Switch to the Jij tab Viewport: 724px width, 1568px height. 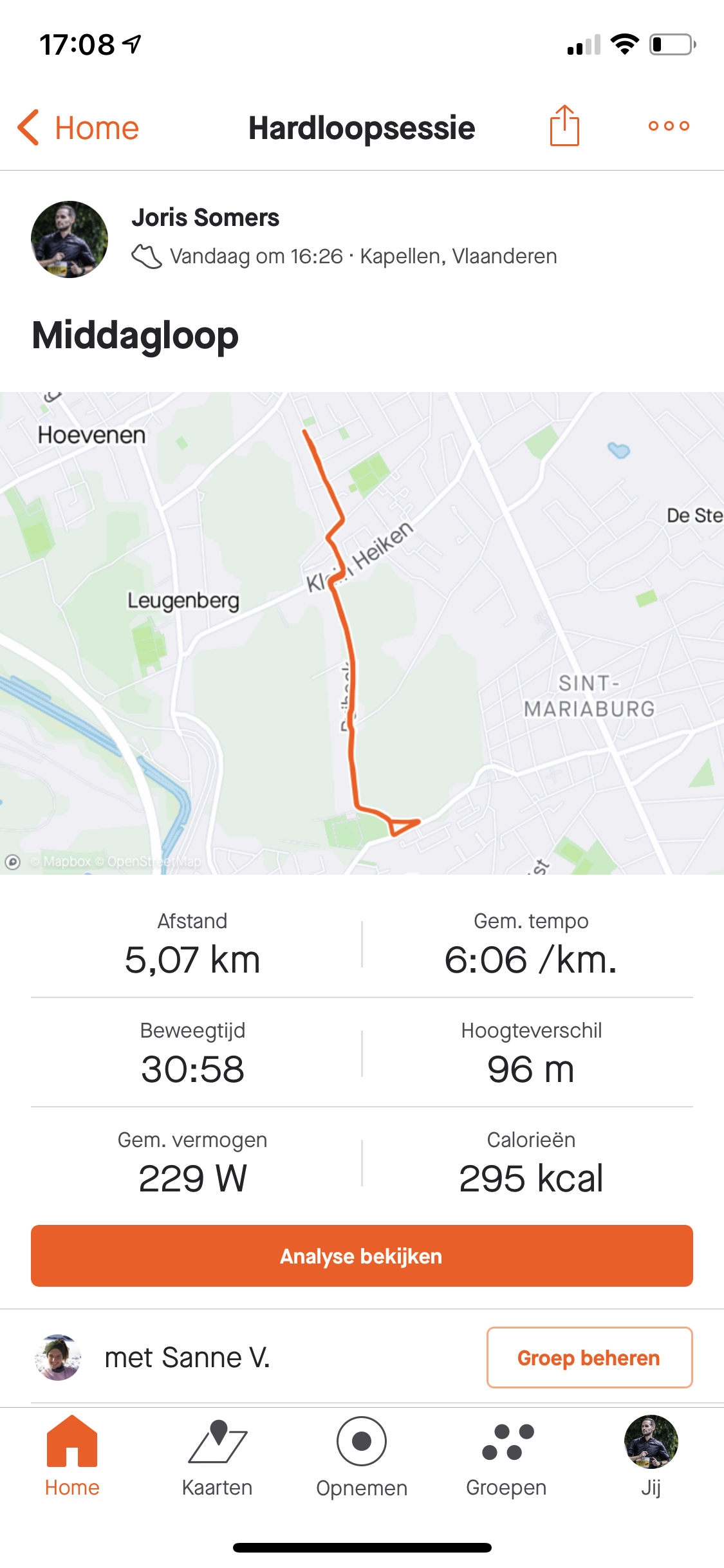tap(651, 1457)
